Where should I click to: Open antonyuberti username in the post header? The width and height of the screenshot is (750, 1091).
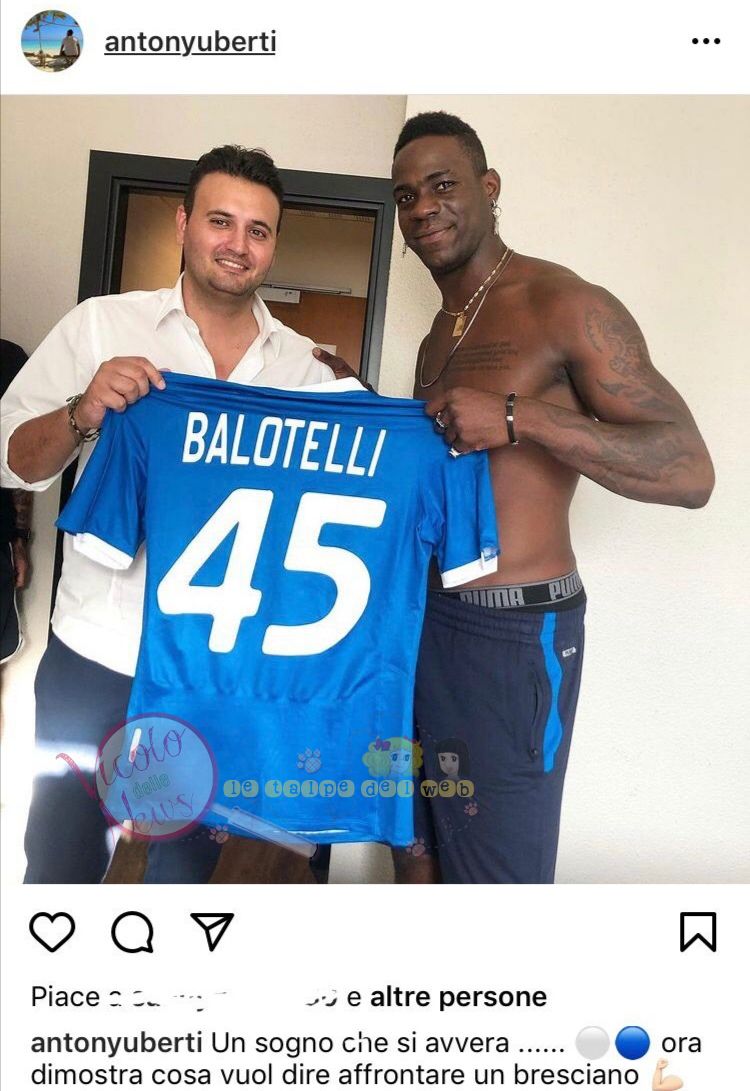pyautogui.click(x=190, y=42)
